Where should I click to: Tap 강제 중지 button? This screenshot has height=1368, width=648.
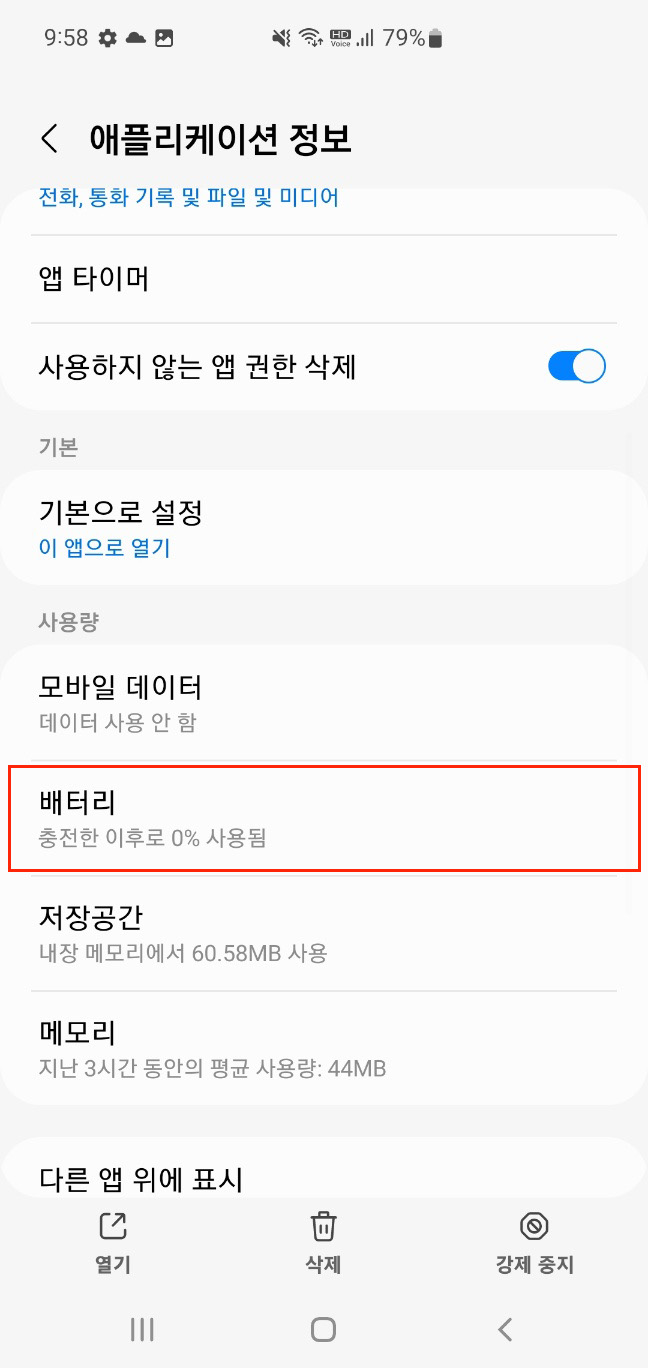point(534,1243)
